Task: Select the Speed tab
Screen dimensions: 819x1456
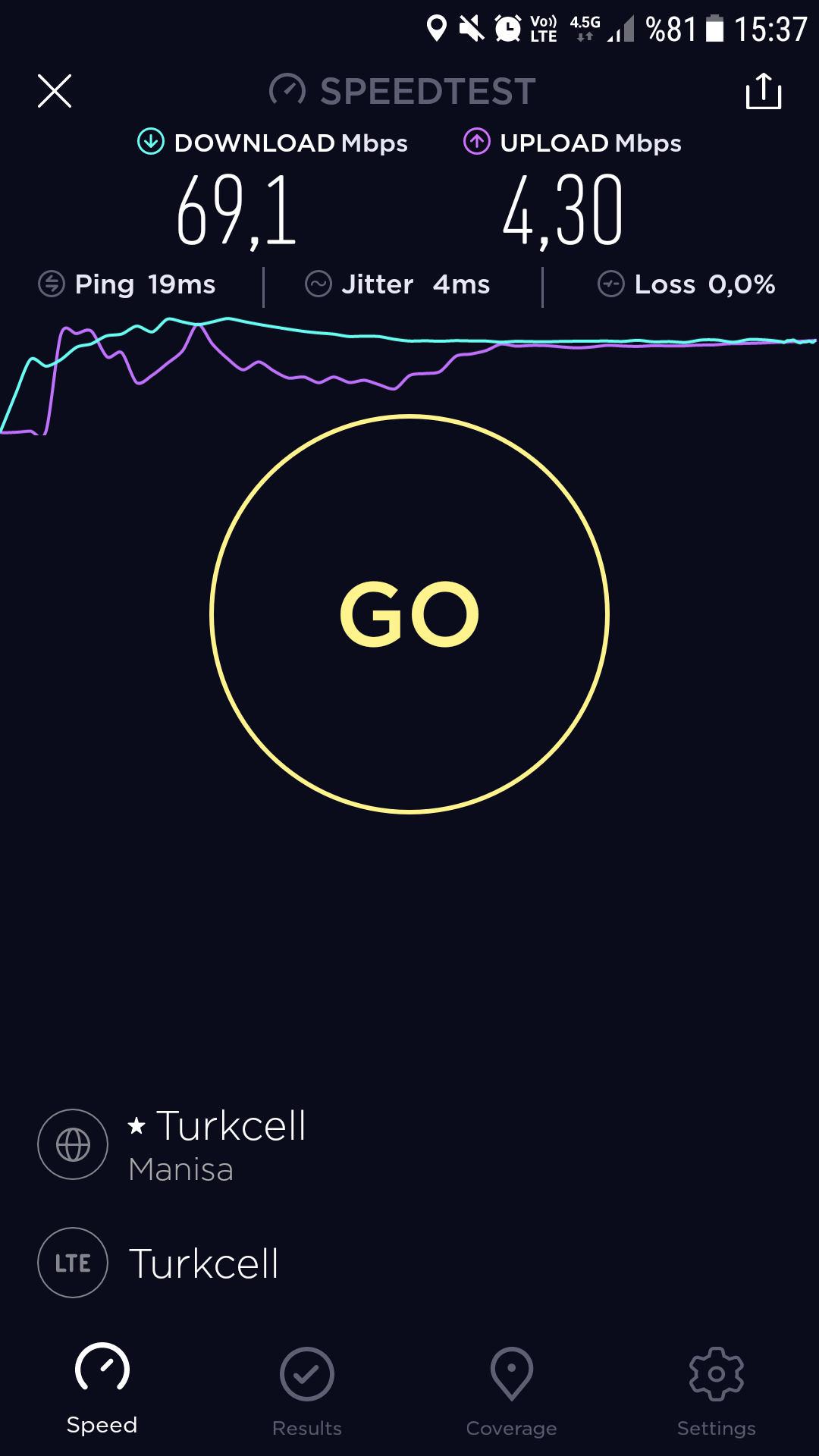Action: (x=102, y=1389)
